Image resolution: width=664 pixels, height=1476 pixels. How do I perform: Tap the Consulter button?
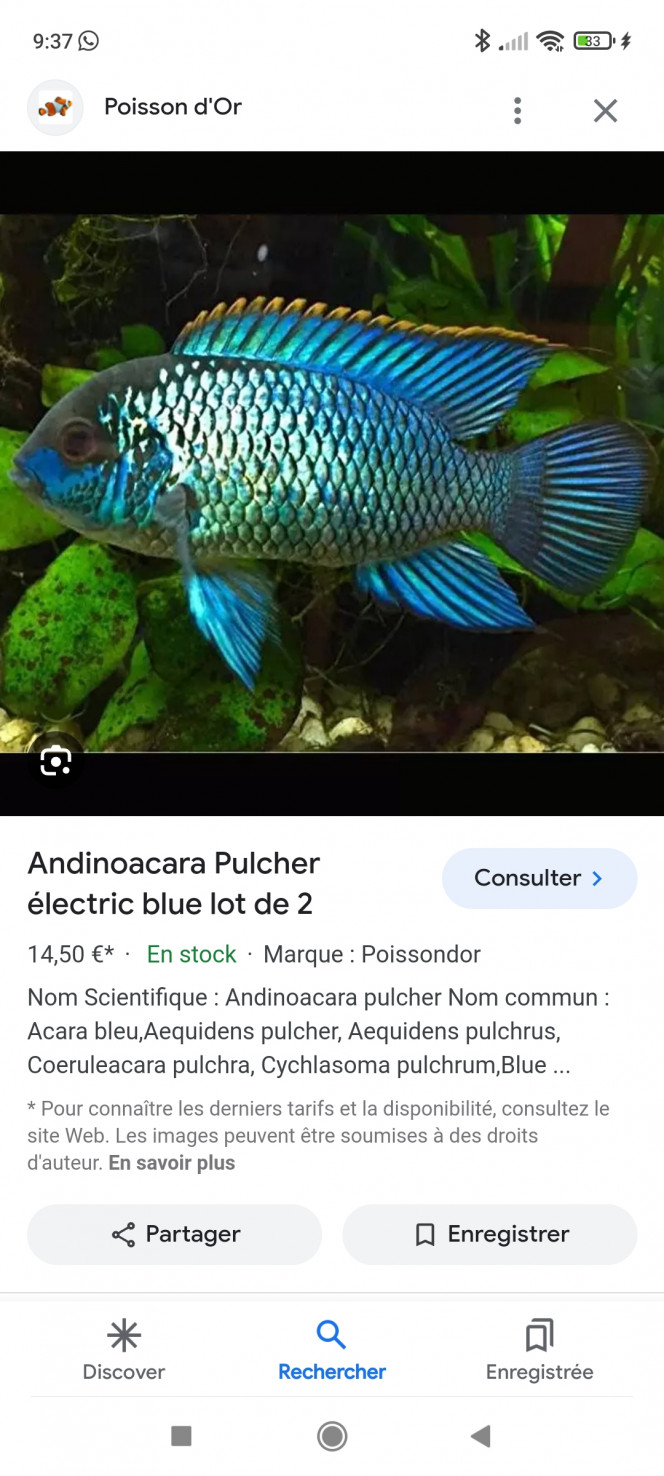[x=539, y=878]
